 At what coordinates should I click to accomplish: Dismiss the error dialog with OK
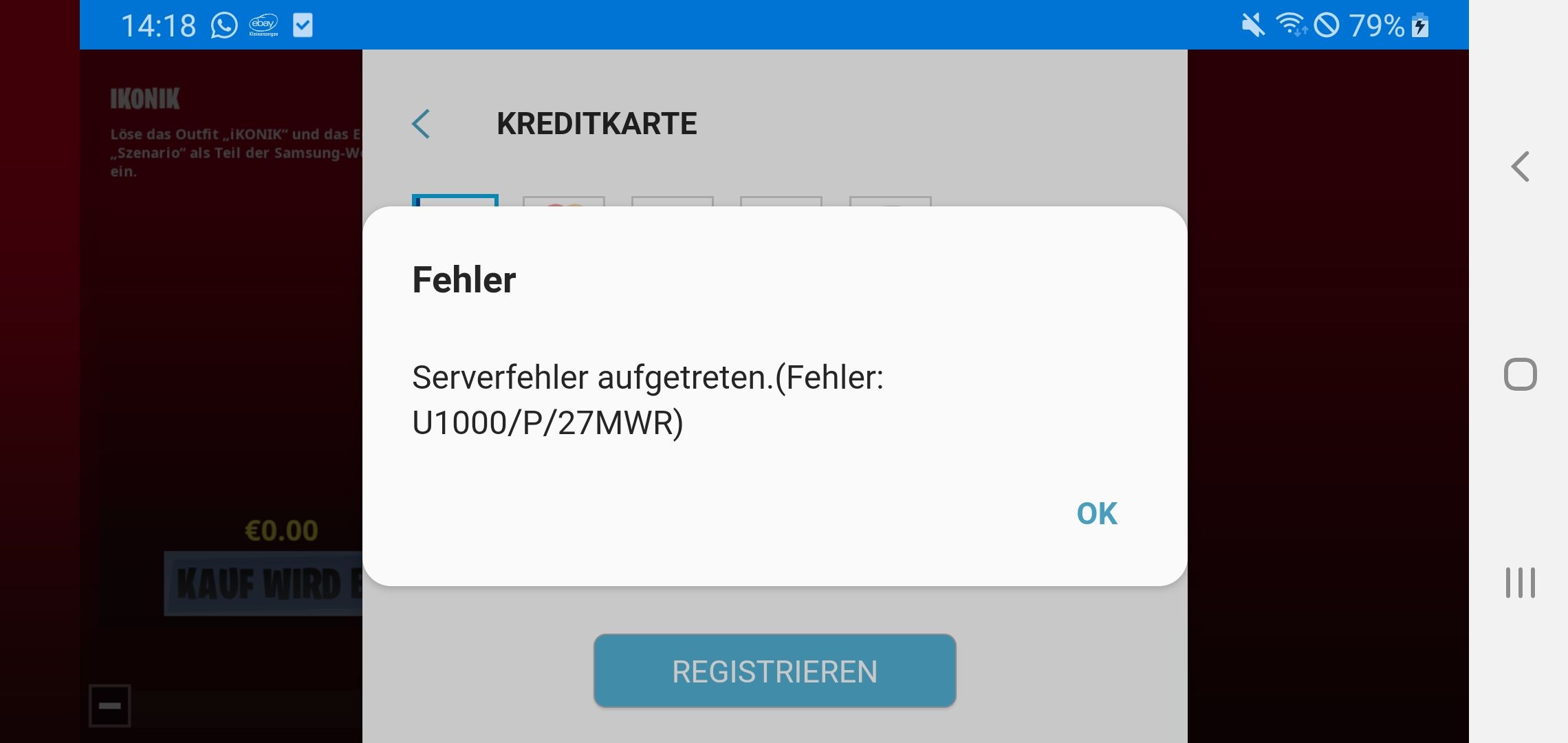coord(1096,514)
